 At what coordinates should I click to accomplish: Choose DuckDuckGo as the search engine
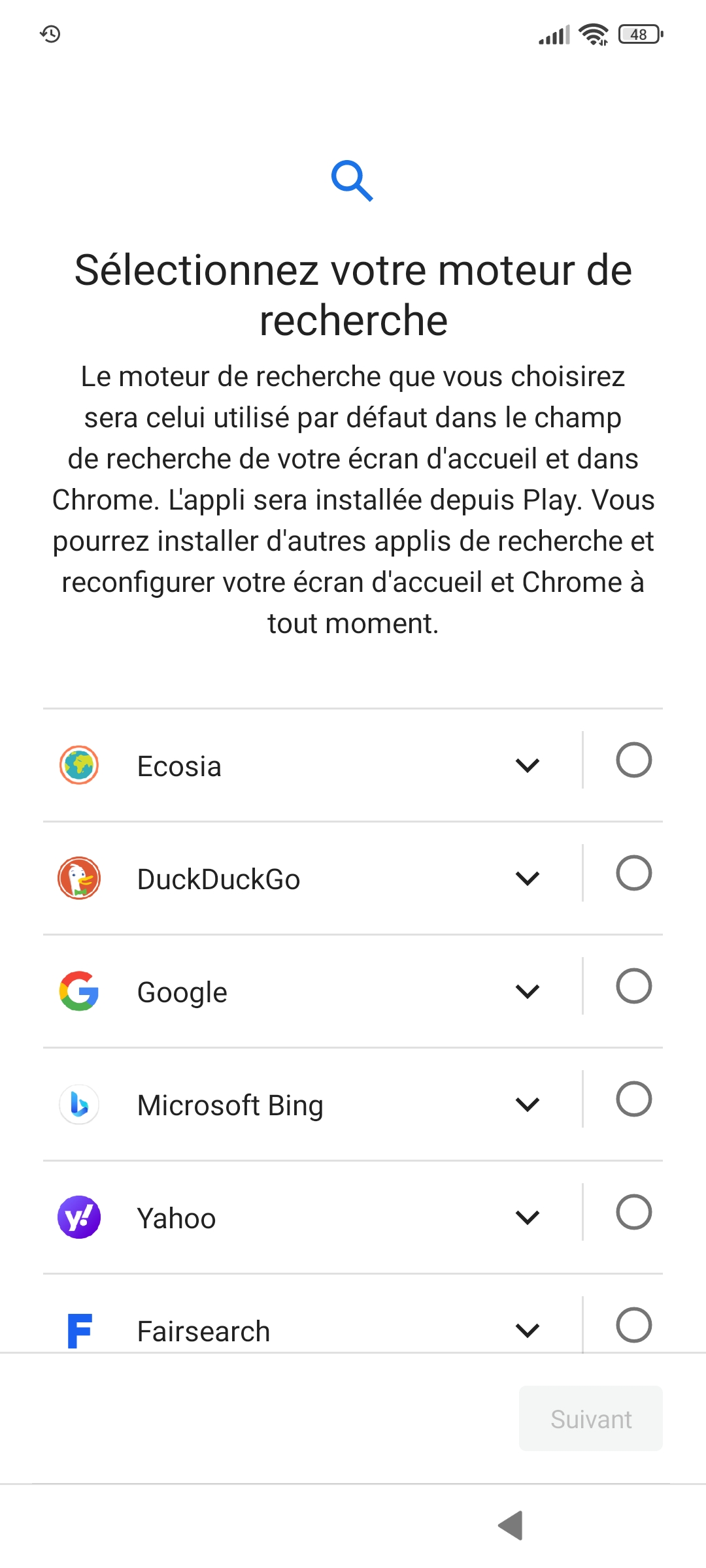click(x=633, y=873)
